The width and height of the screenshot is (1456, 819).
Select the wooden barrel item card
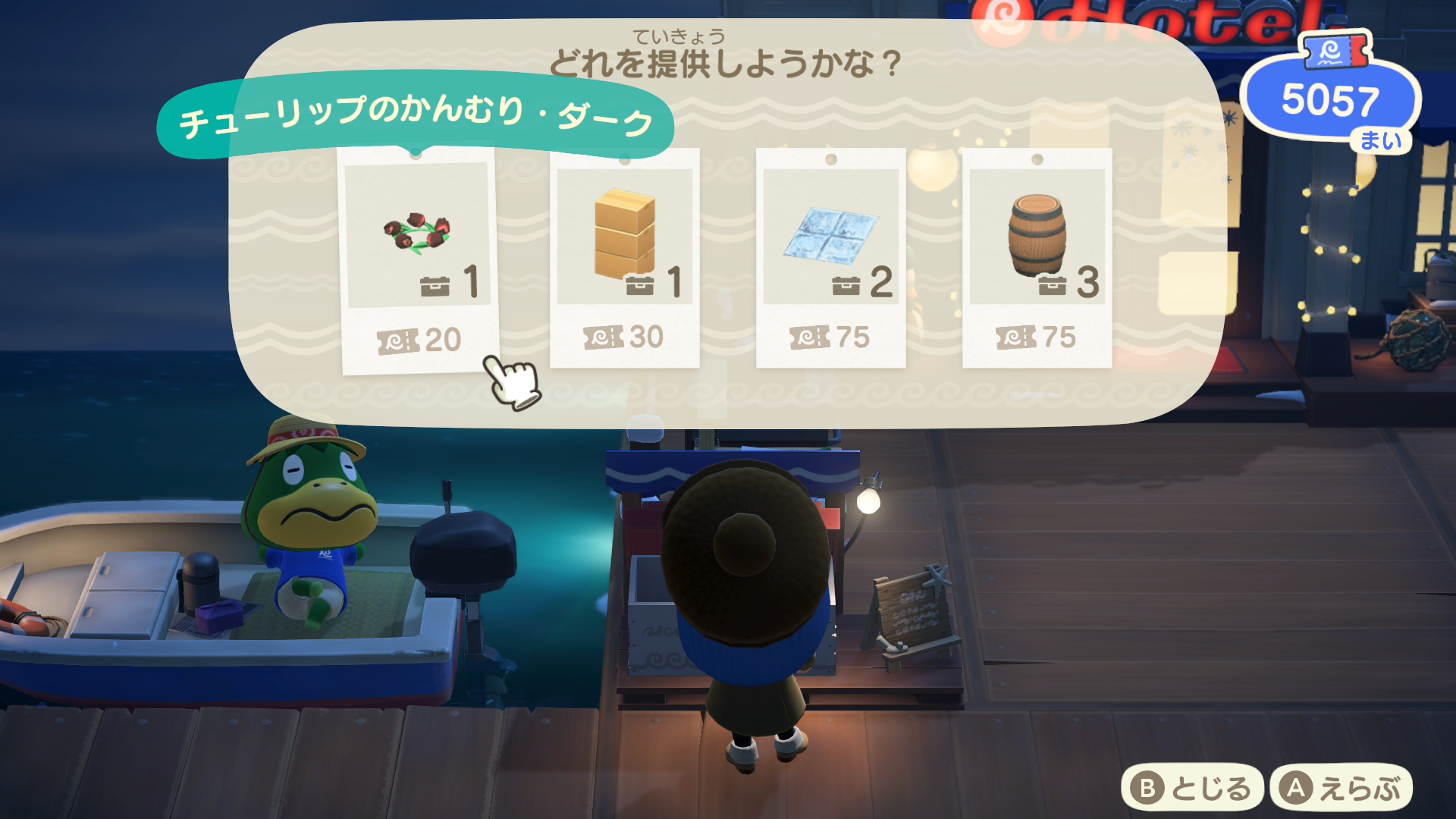[x=1037, y=258]
